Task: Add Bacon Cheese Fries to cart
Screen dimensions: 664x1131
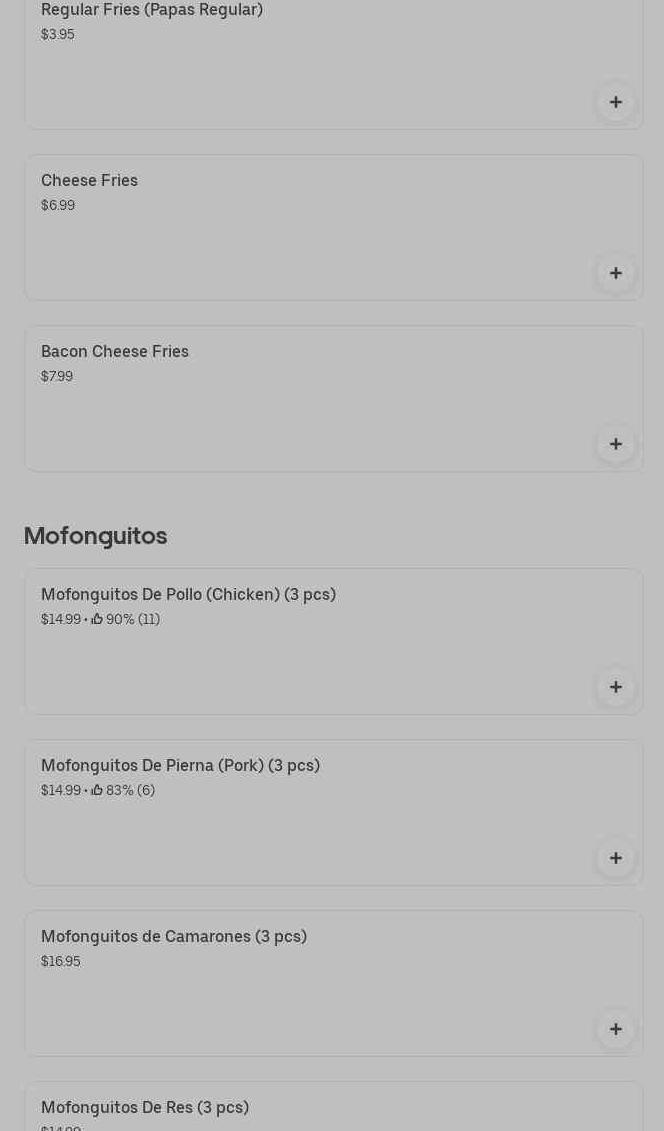Action: (615, 444)
